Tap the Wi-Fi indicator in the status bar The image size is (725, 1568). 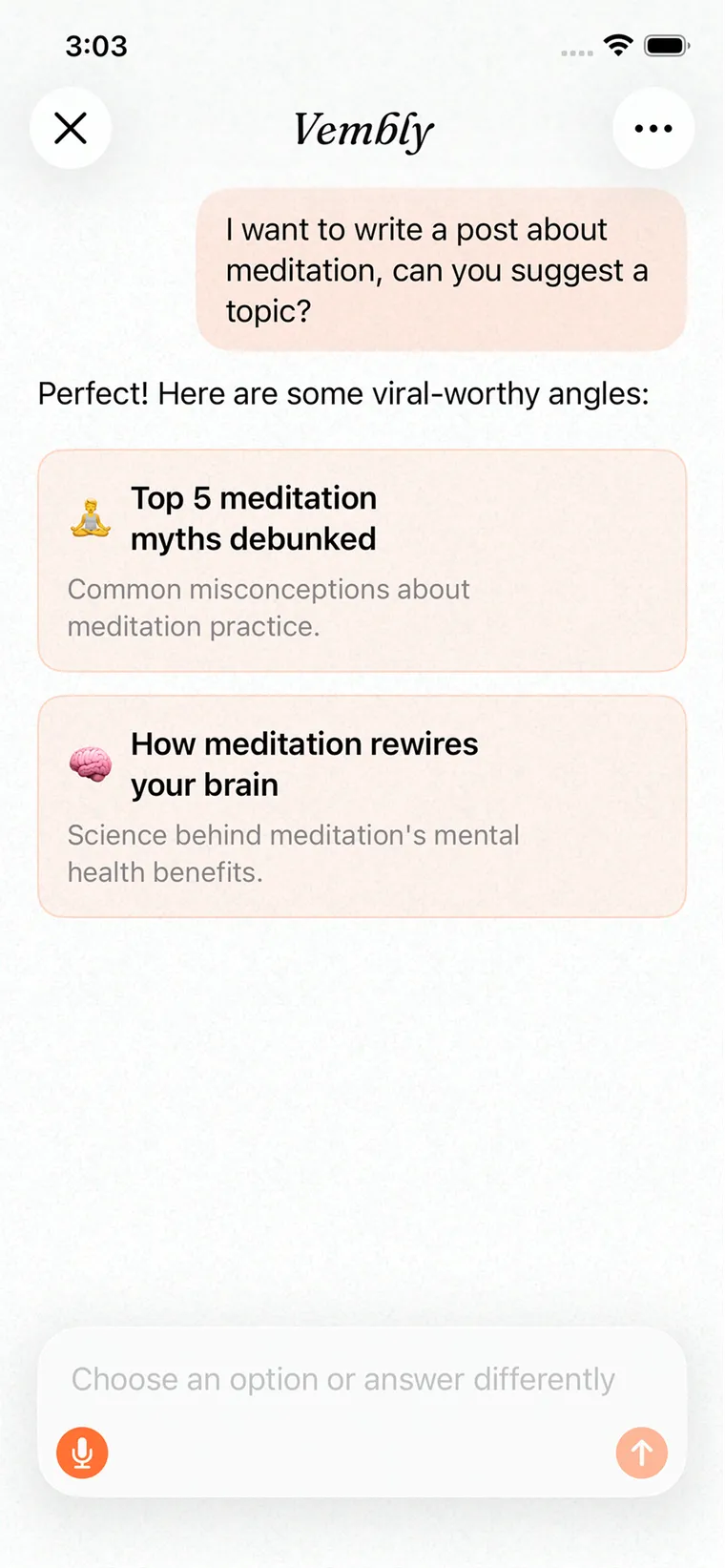point(617,44)
